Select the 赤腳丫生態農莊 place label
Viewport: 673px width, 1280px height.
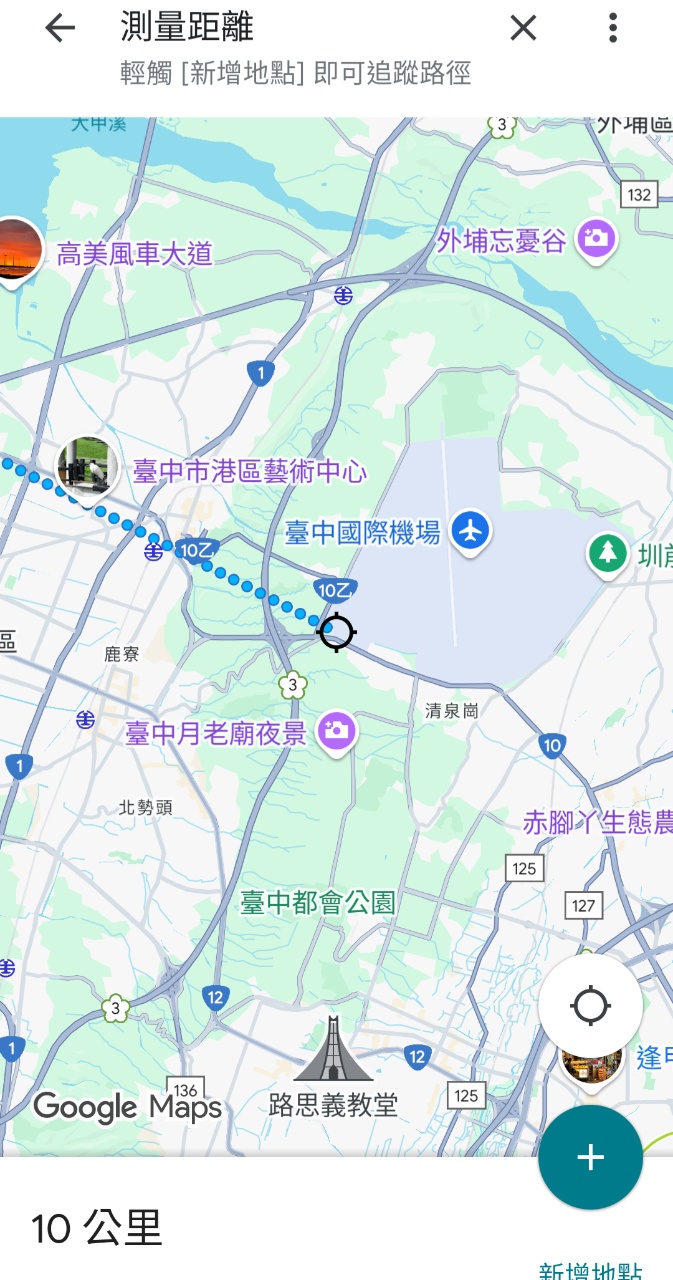tap(597, 823)
